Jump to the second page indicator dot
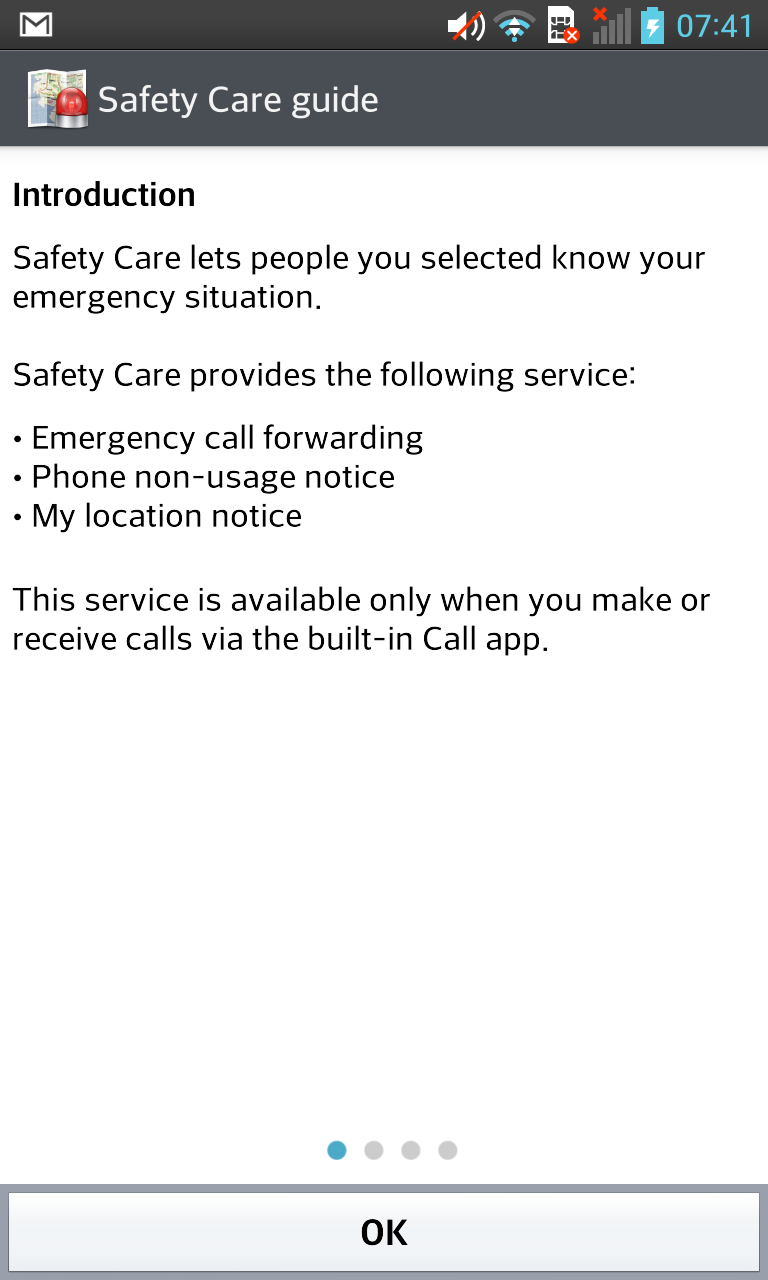The image size is (768, 1280). (x=374, y=1150)
